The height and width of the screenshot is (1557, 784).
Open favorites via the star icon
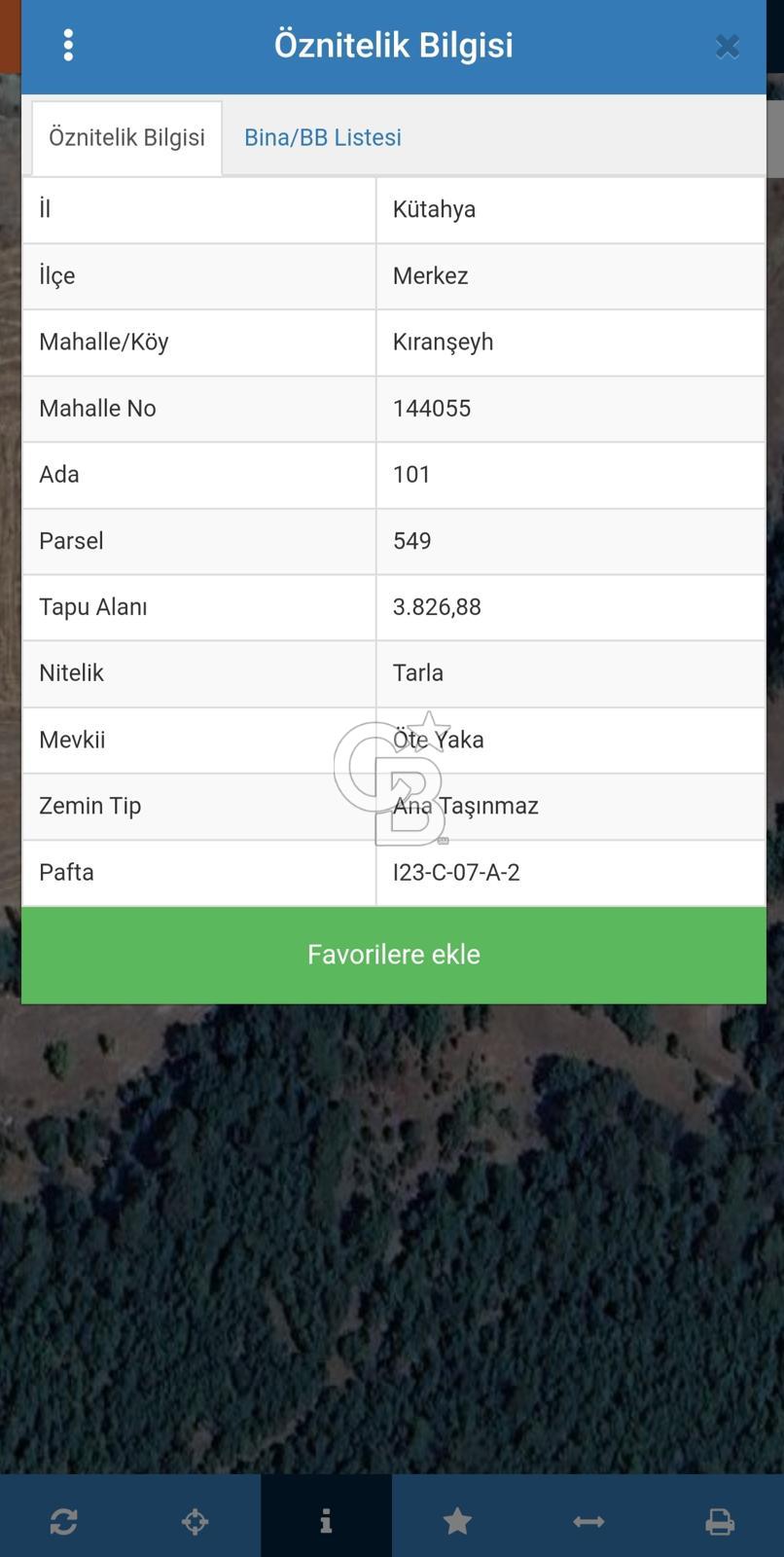coord(457,1521)
